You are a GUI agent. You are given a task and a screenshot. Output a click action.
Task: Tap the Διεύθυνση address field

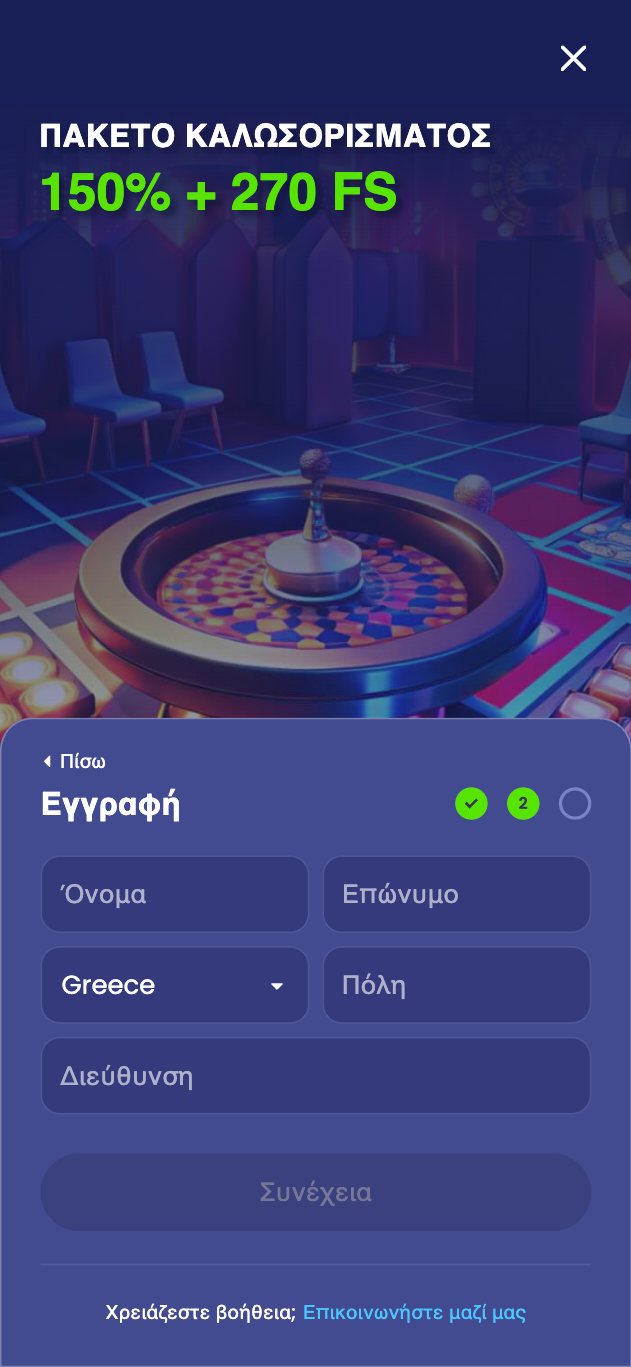coord(315,1076)
